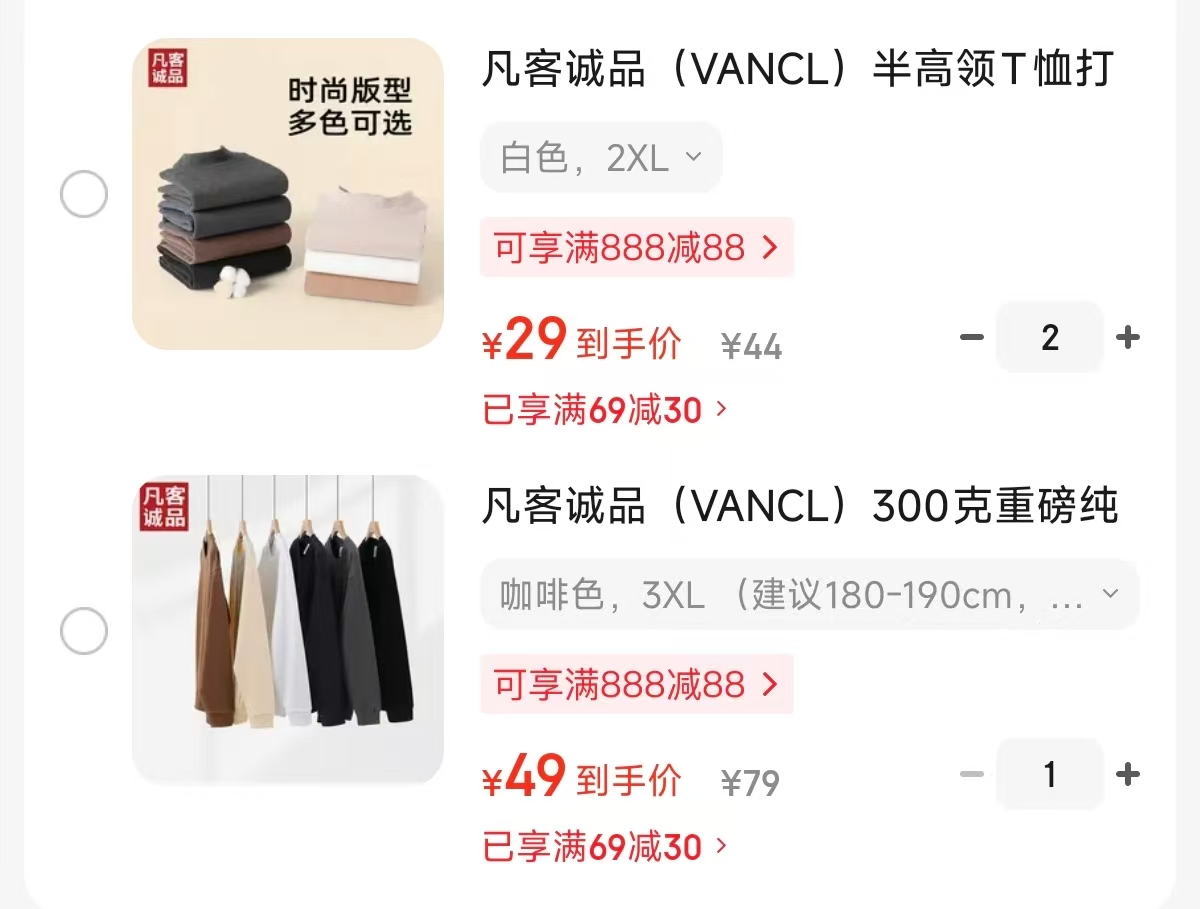The height and width of the screenshot is (909, 1200).
Task: View 已享满69减30 details for ¥49 item
Action: click(606, 847)
